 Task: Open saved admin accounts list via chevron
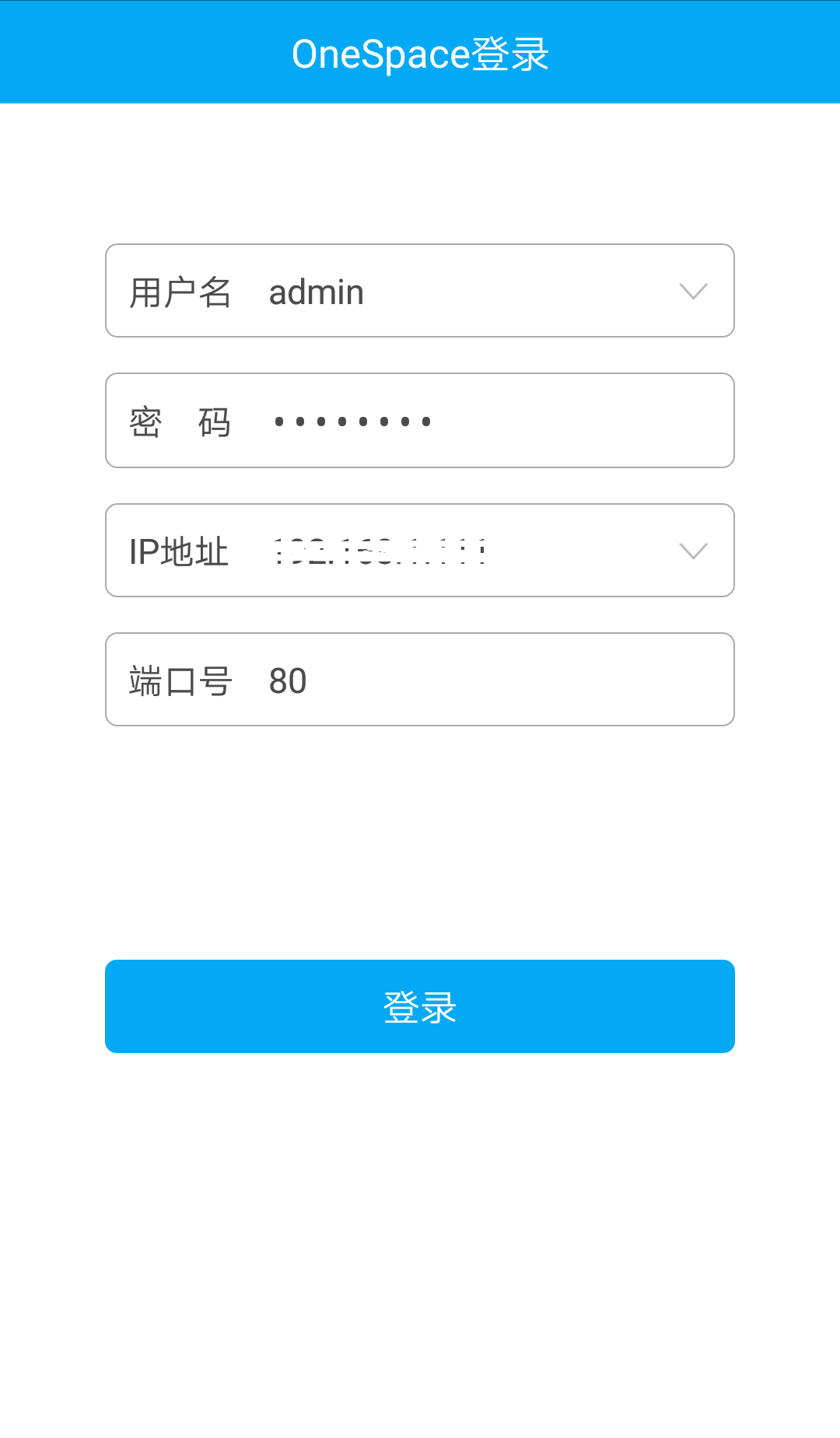[691, 291]
